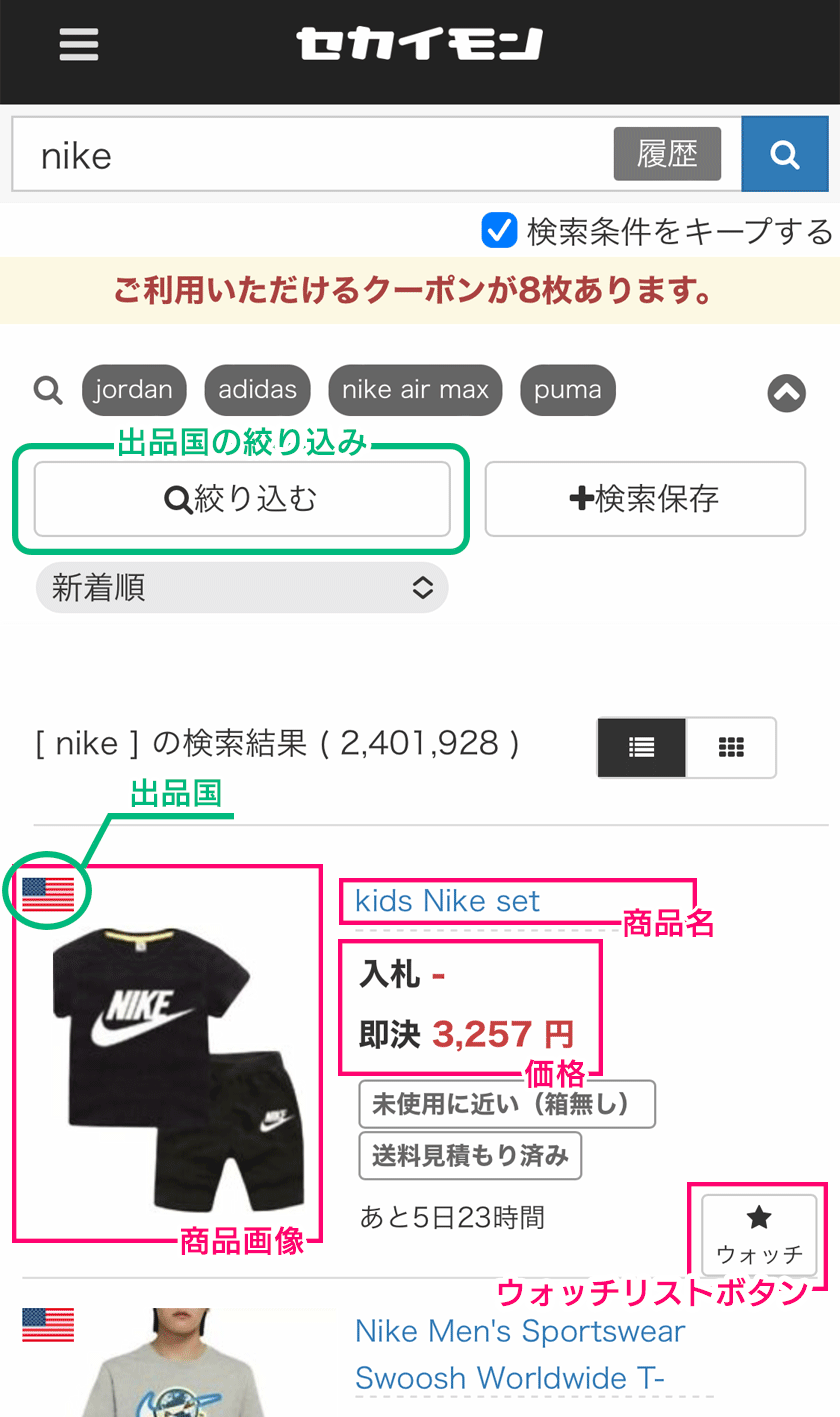Add kids Nike set to watch list
Image resolution: width=840 pixels, height=1417 pixels.
coord(759,1234)
